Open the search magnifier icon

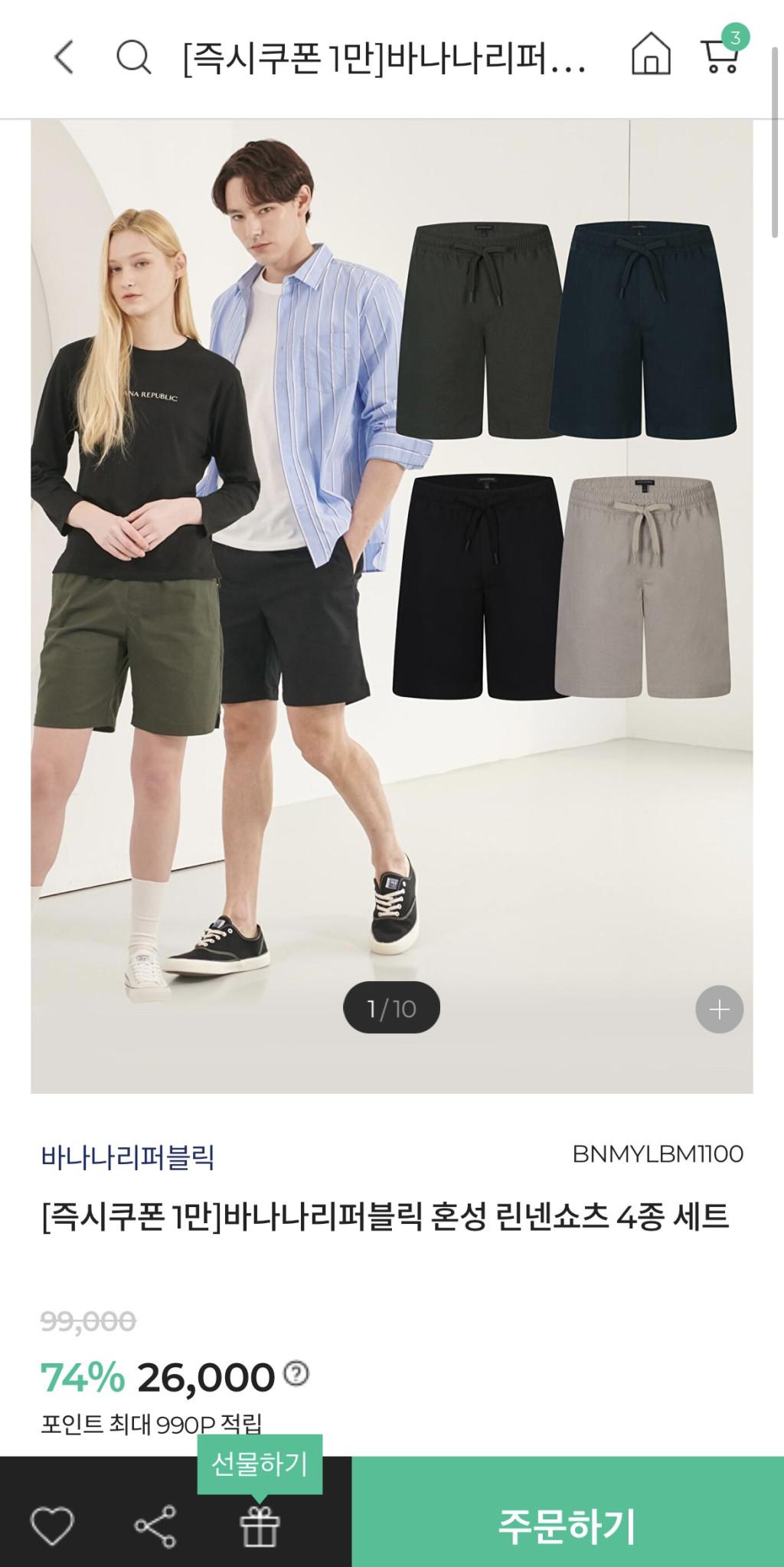(133, 57)
